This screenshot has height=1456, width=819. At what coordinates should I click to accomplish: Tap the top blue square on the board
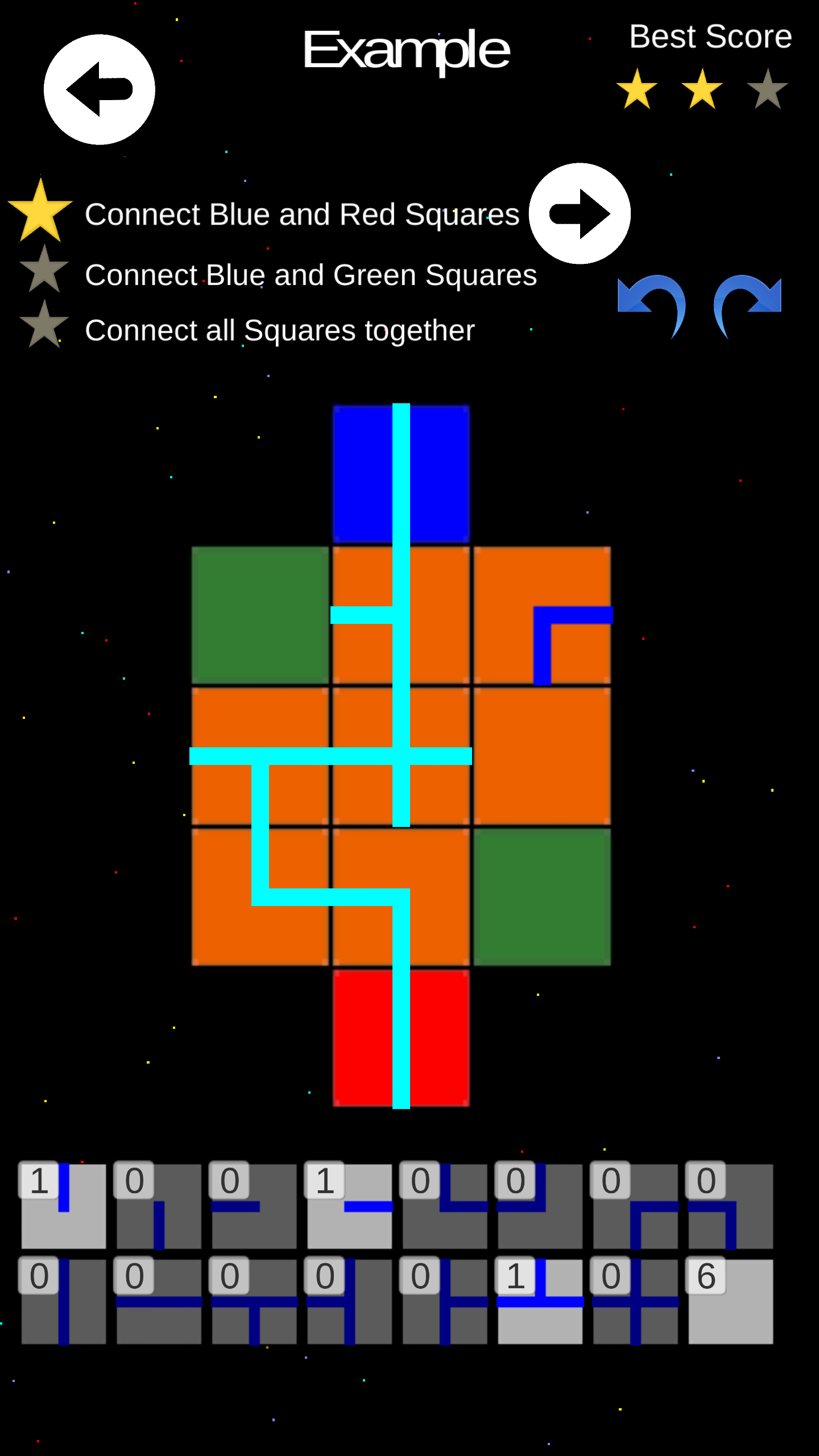tap(401, 474)
